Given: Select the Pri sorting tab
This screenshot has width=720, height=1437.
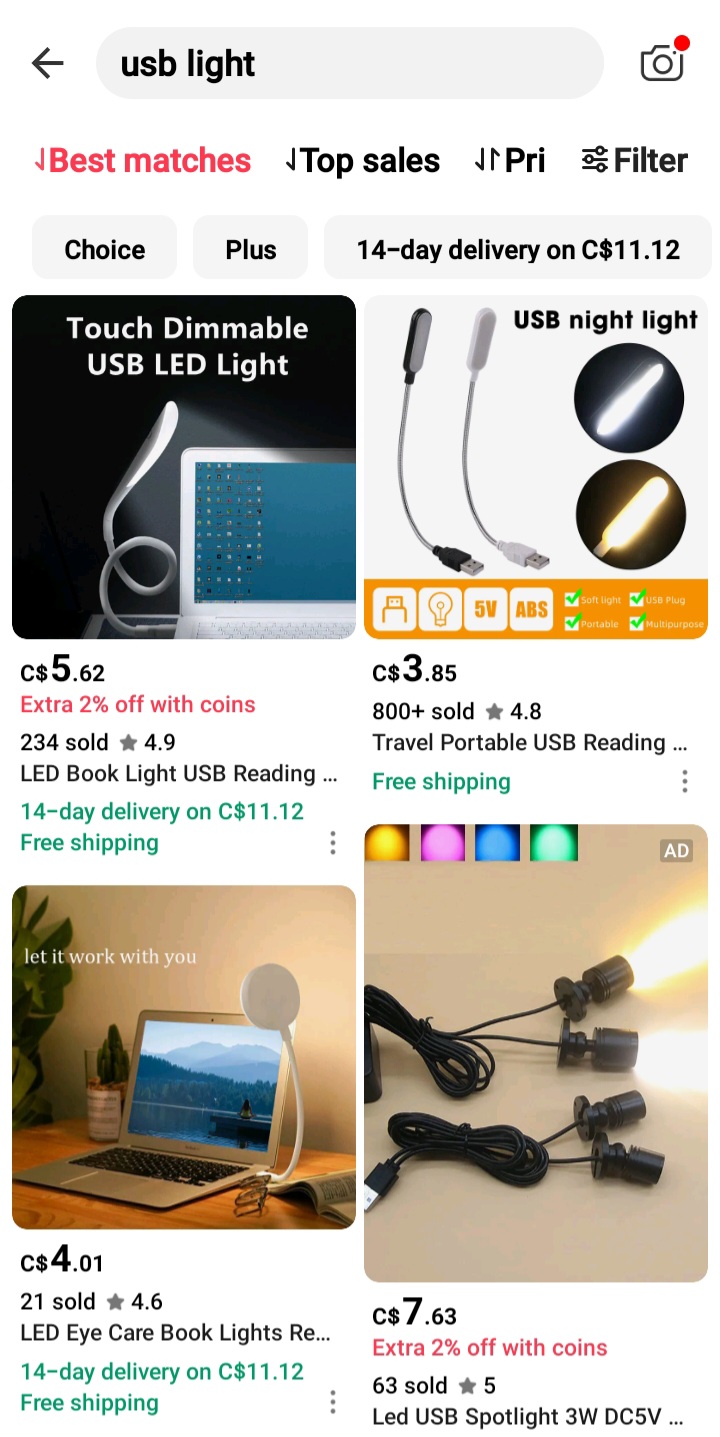Looking at the screenshot, I should 510,160.
